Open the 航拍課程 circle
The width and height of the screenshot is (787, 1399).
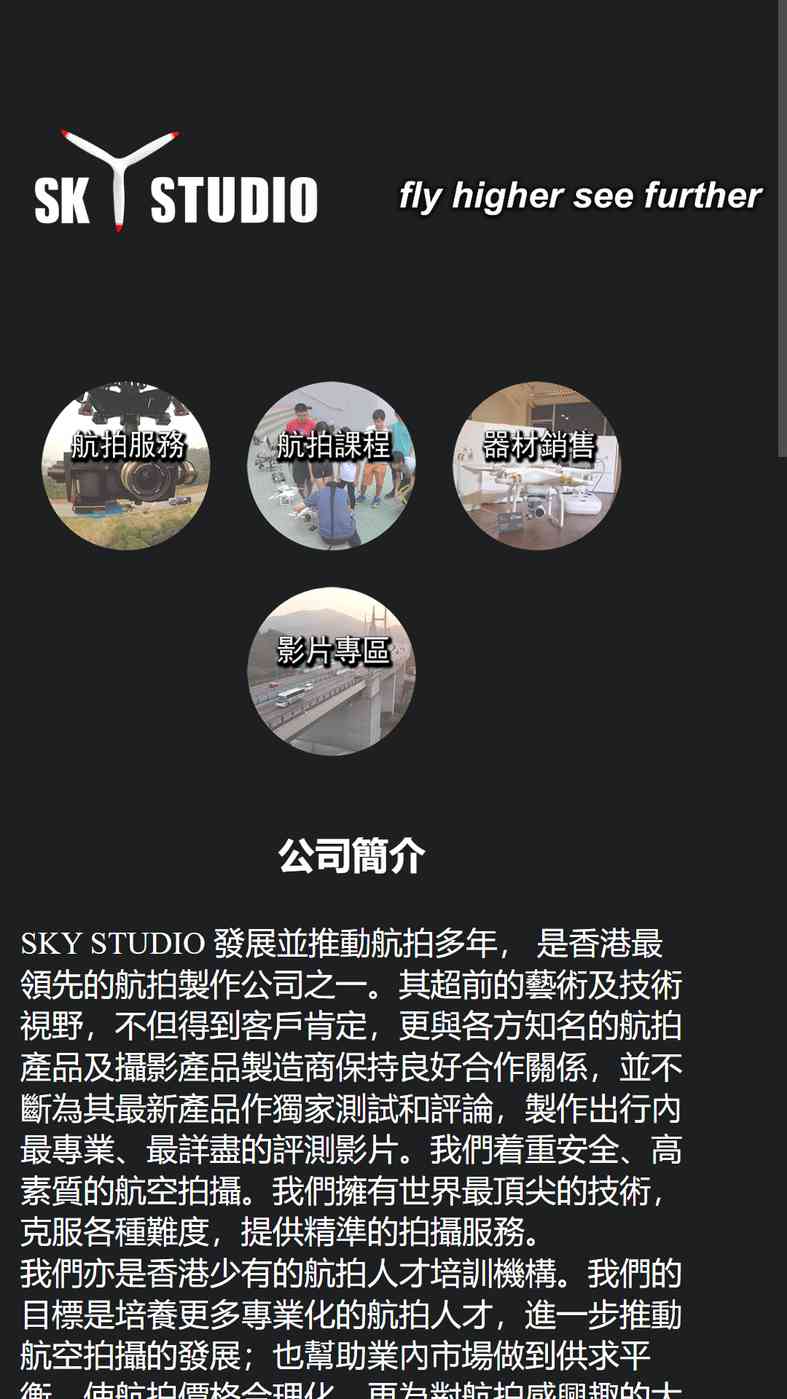tap(331, 466)
